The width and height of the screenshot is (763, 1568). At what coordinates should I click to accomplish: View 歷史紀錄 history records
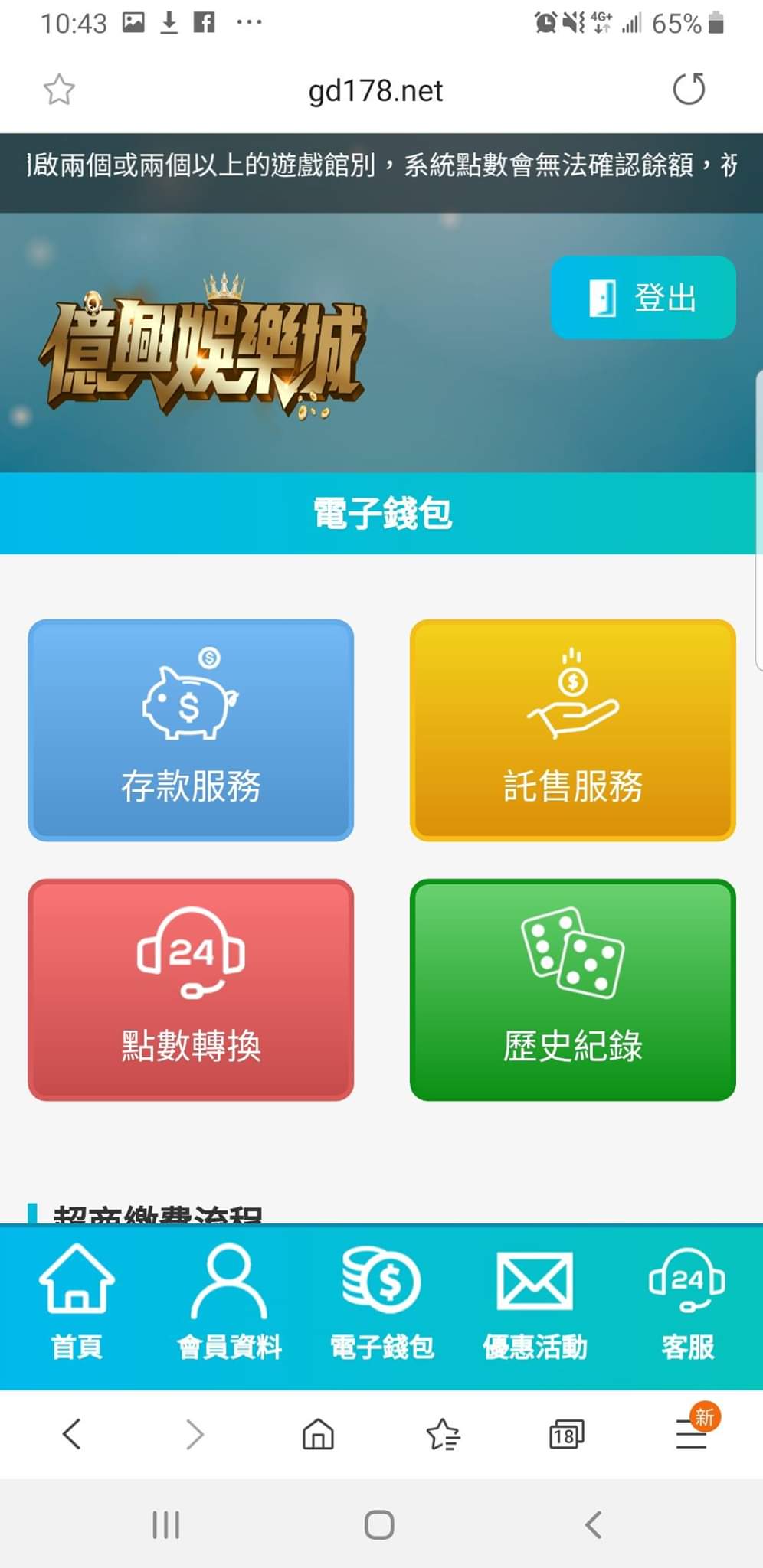572,989
